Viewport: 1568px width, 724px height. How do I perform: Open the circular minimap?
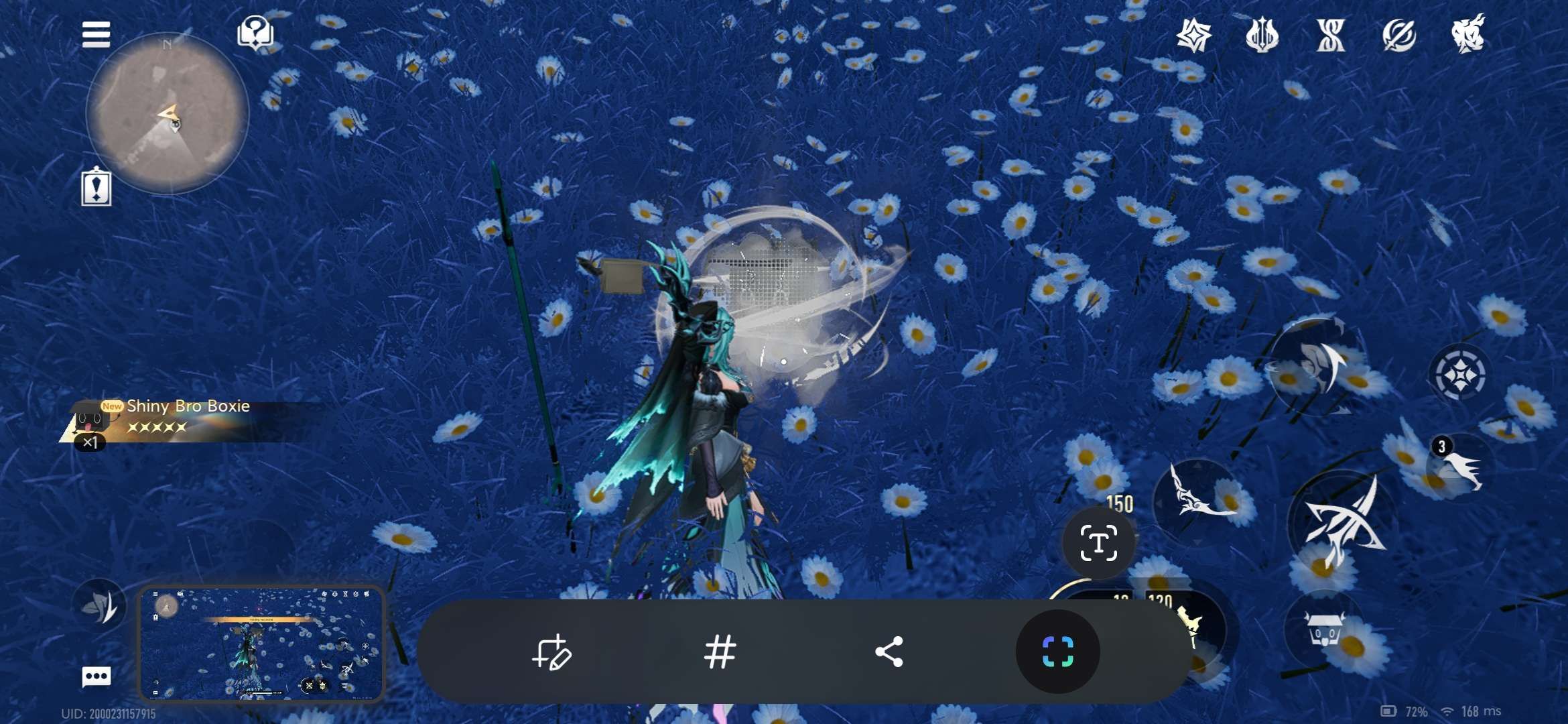click(168, 114)
